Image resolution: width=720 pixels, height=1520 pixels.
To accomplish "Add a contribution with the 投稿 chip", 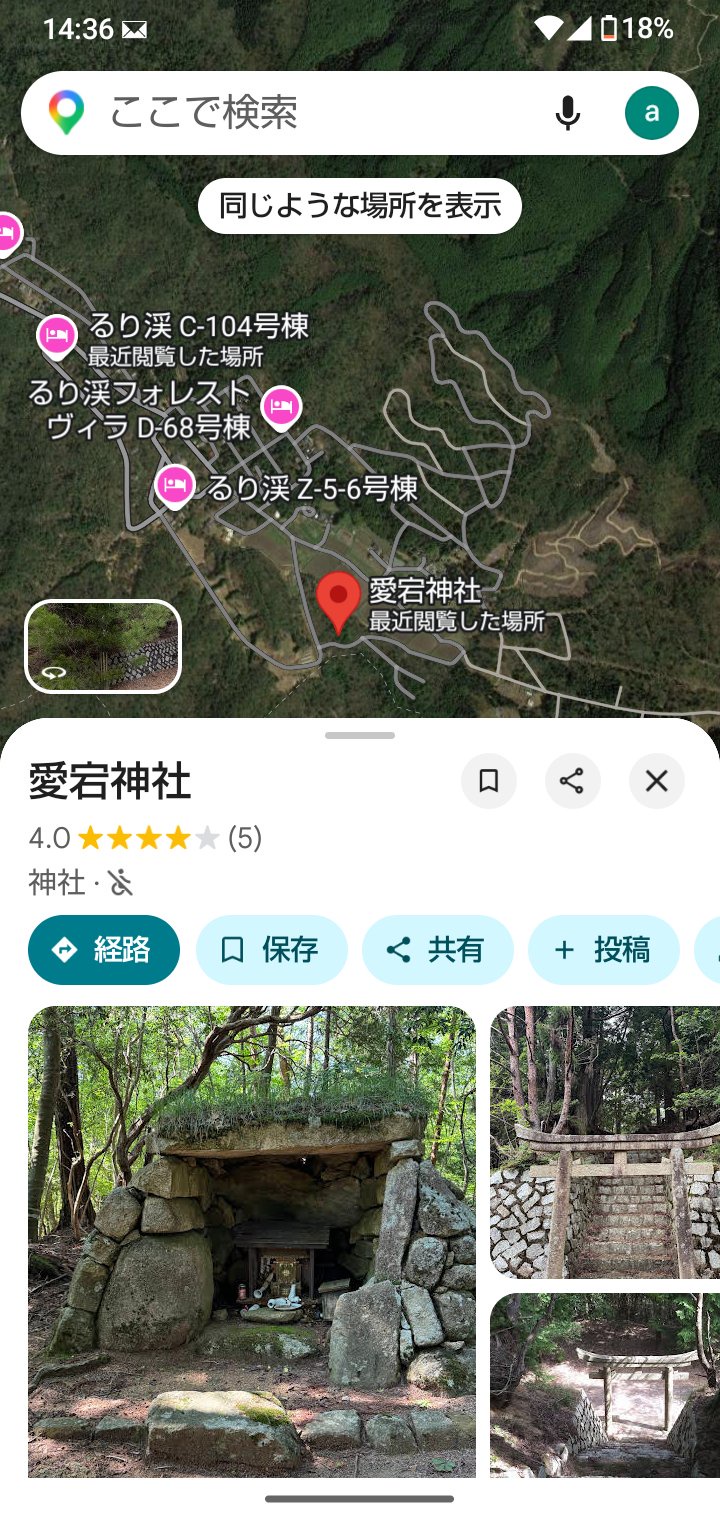I will click(x=603, y=950).
